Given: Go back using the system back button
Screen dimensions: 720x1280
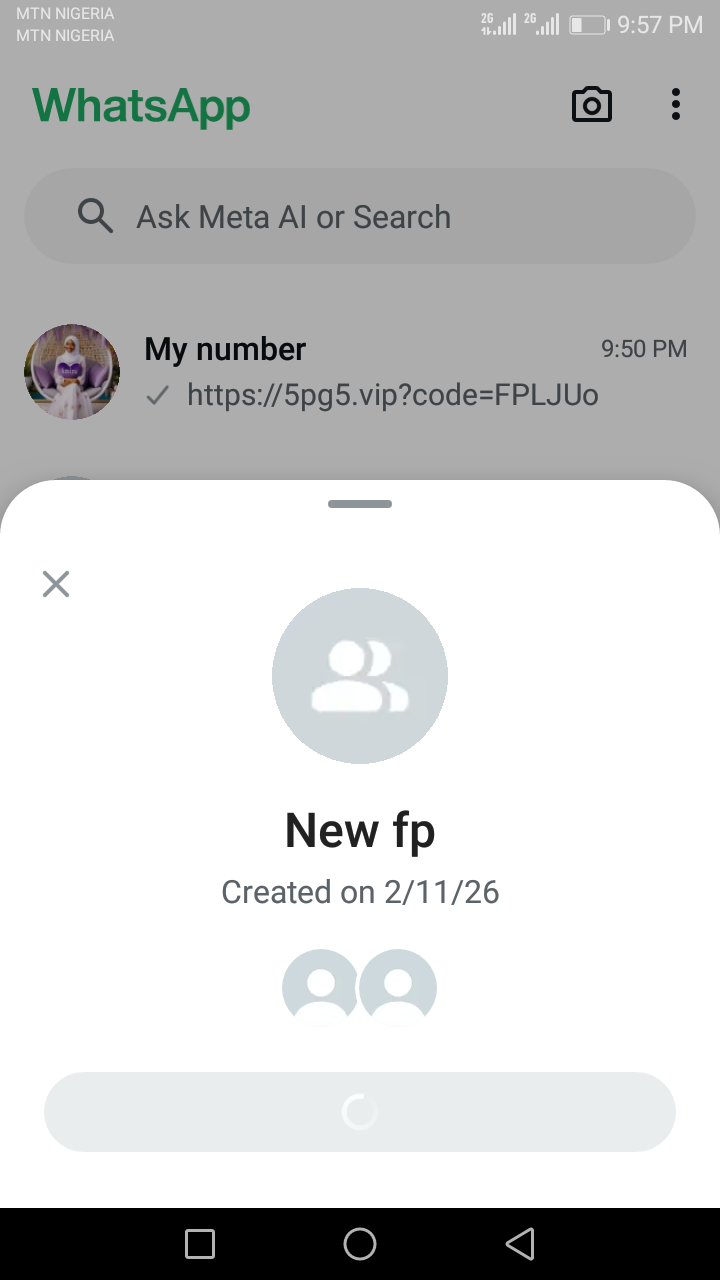Looking at the screenshot, I should [x=520, y=1244].
